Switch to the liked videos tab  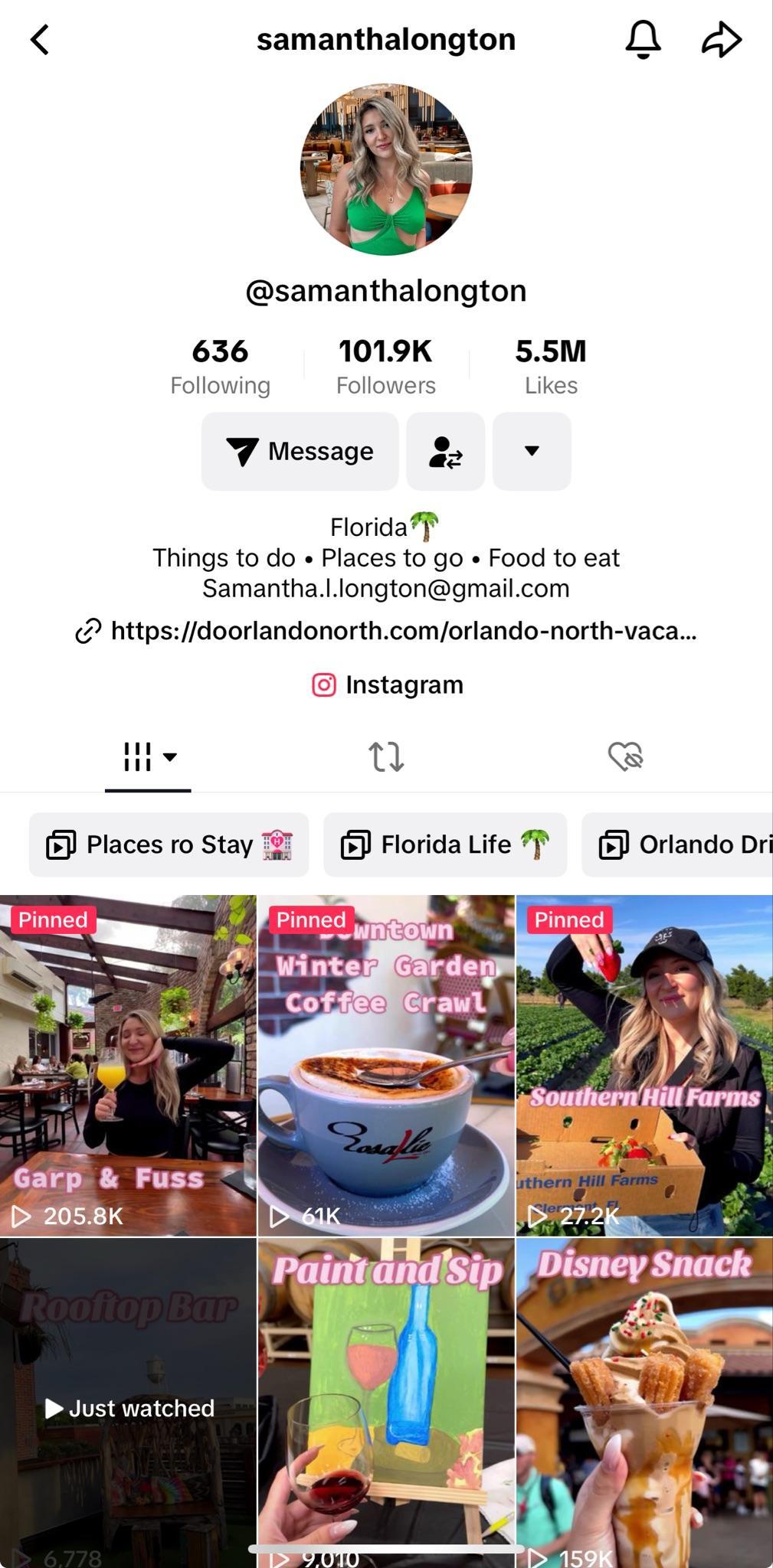pyautogui.click(x=625, y=756)
